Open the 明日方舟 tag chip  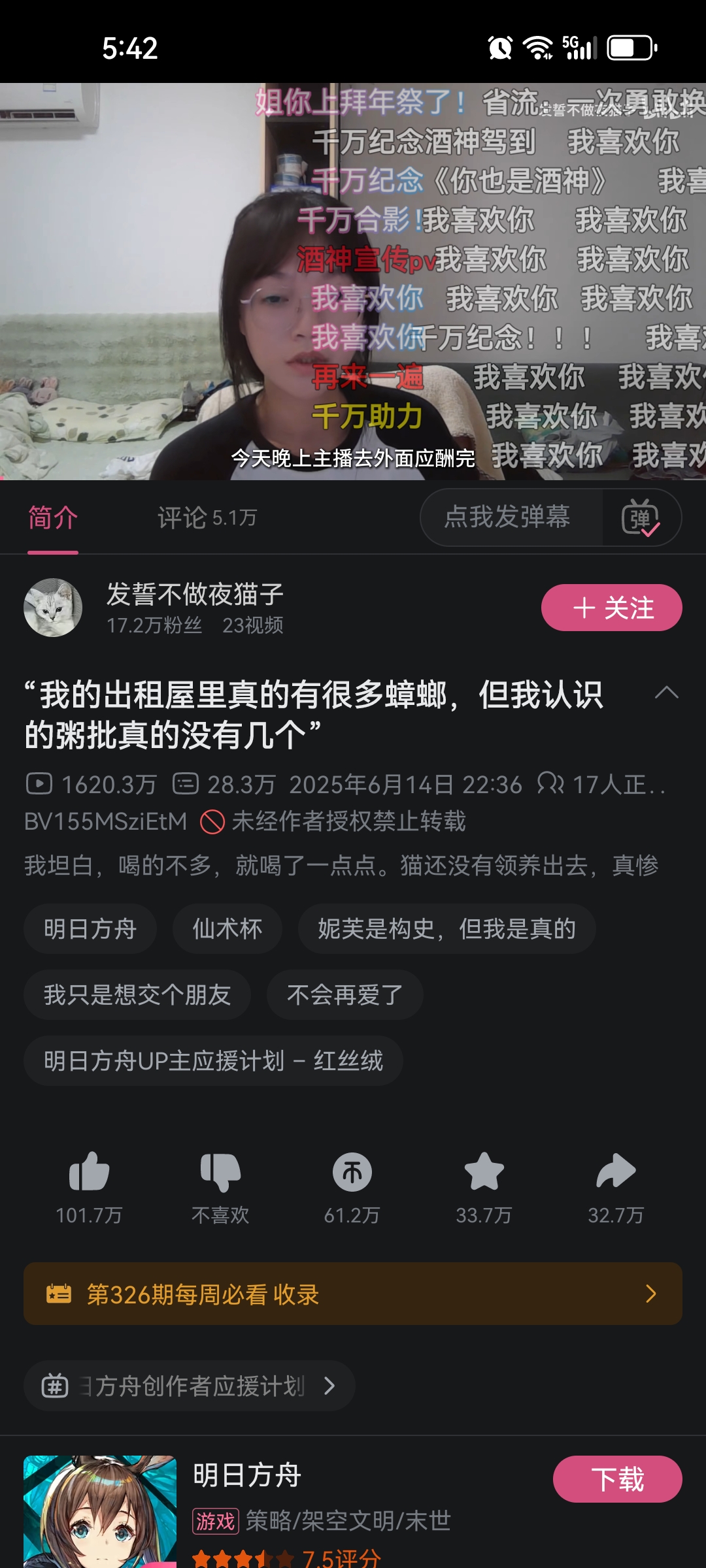tap(90, 928)
